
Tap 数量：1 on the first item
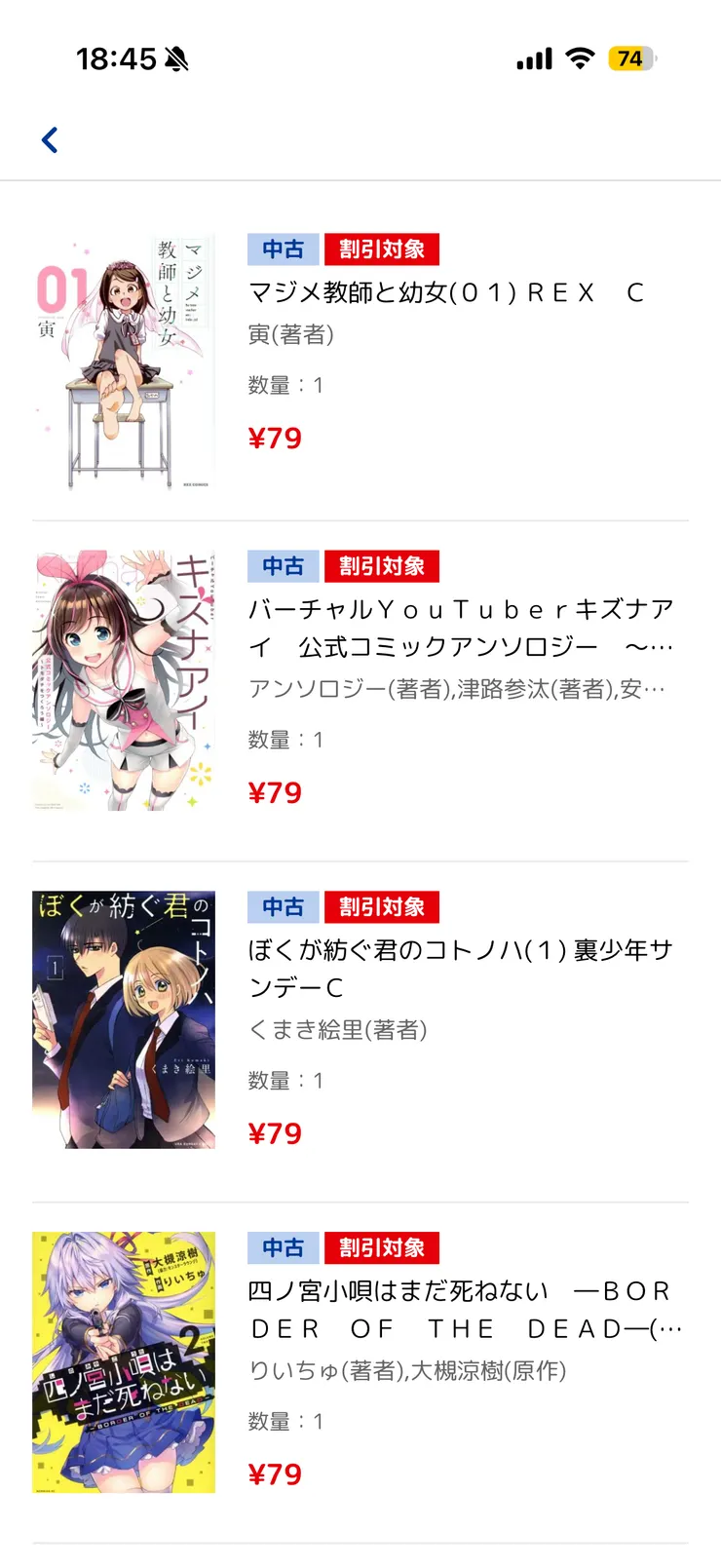click(284, 386)
